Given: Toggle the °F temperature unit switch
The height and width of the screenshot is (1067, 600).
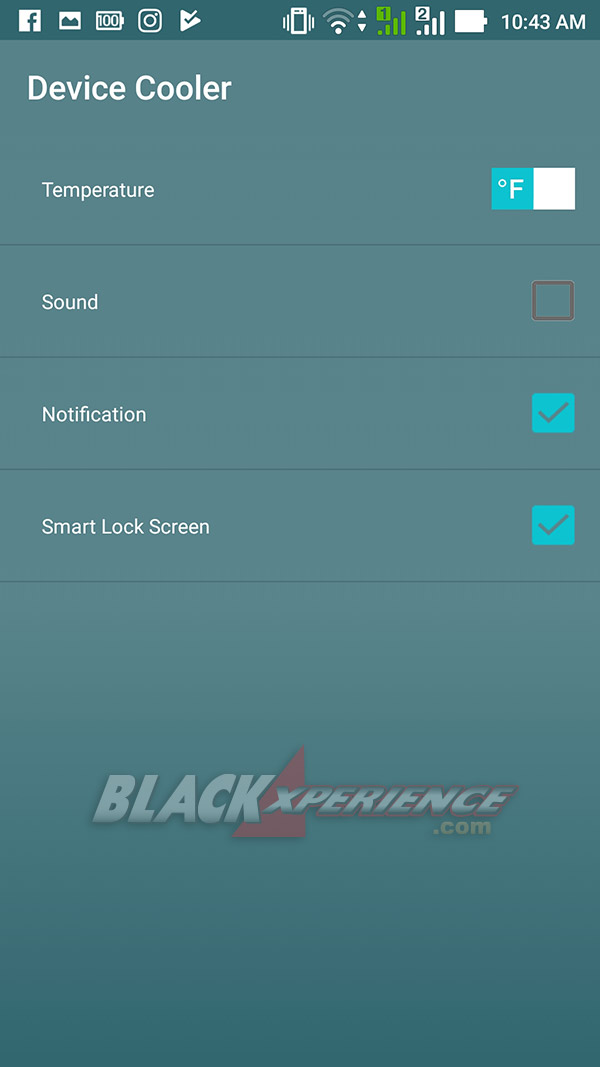Looking at the screenshot, I should [x=533, y=188].
